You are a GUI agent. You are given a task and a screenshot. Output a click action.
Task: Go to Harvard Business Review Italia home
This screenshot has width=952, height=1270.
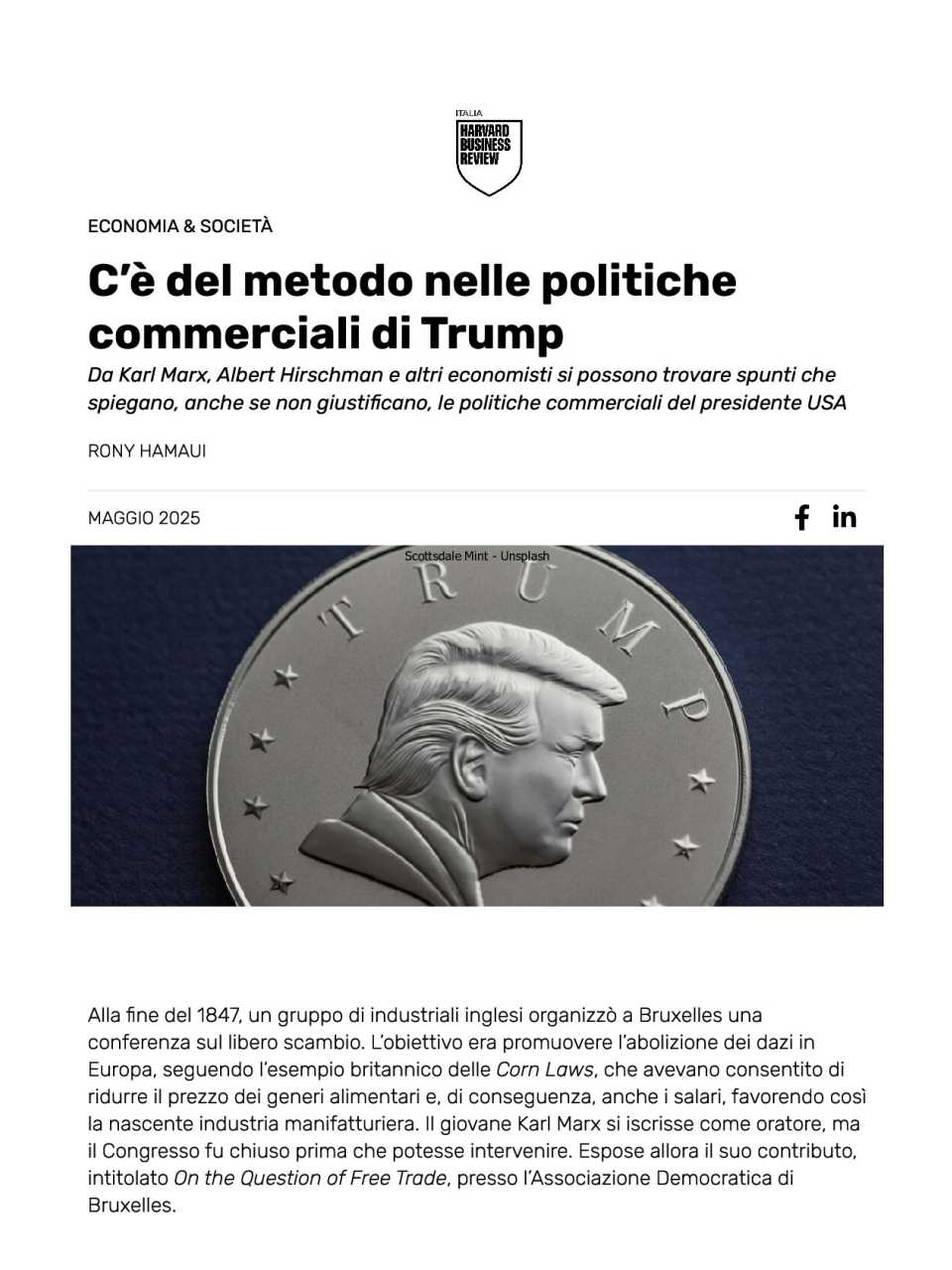(488, 153)
